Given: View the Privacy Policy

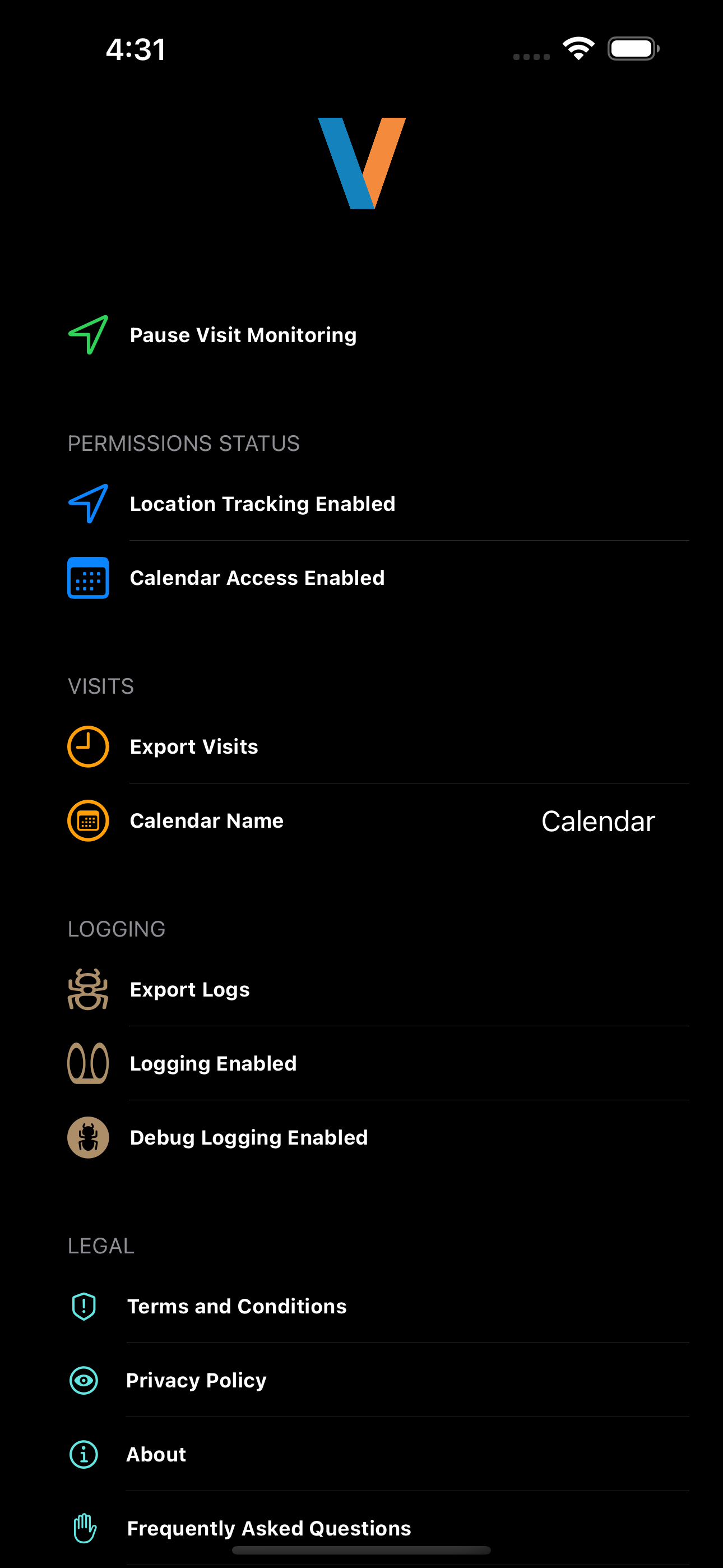Looking at the screenshot, I should point(196,1381).
